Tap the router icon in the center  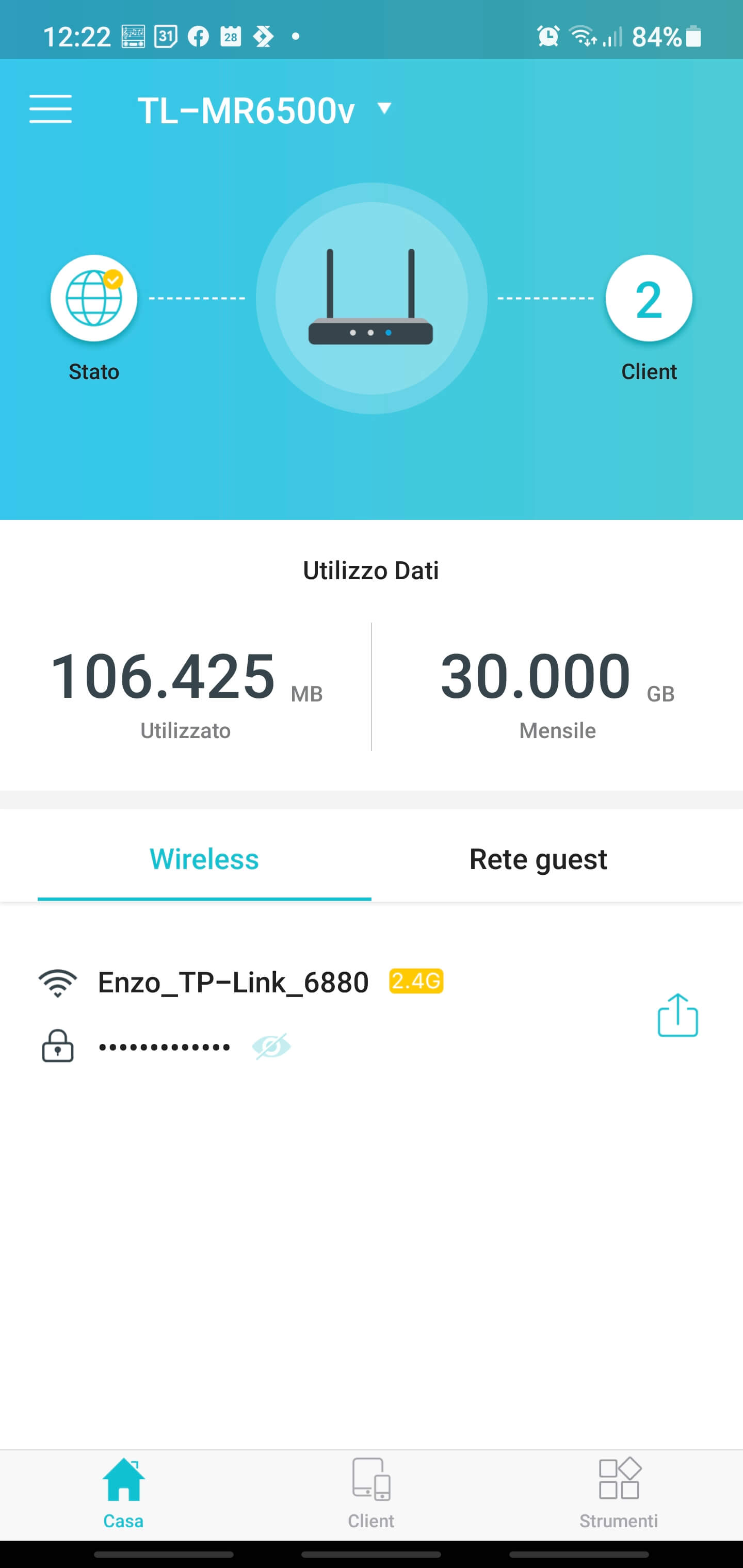coord(371,298)
